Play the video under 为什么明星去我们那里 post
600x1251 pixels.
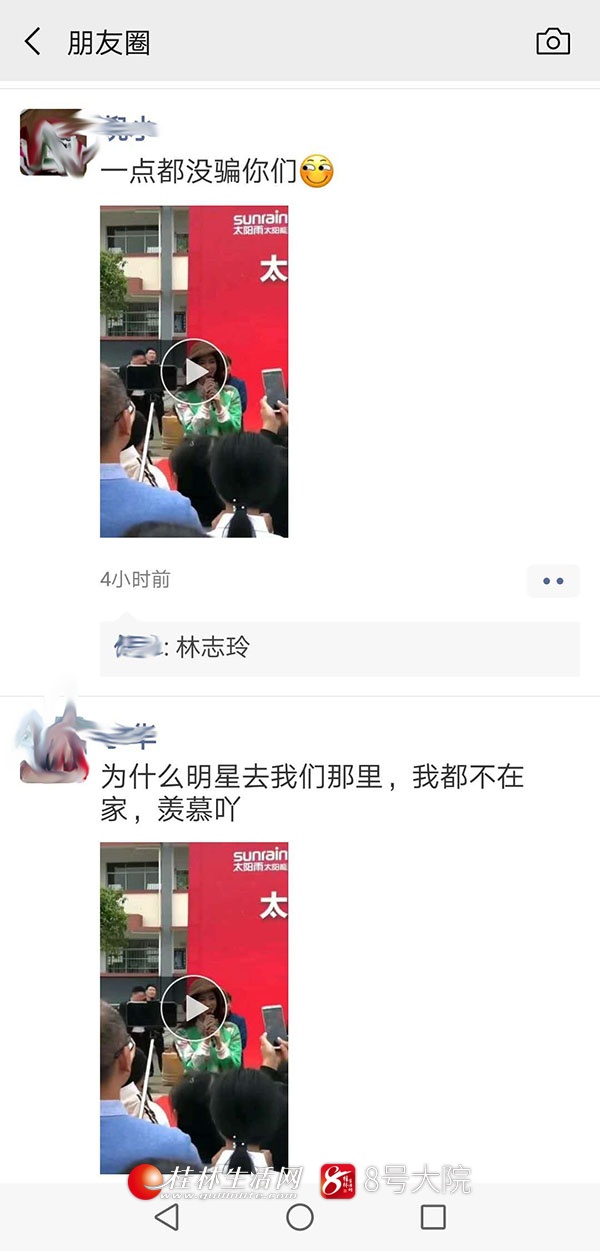pos(194,1008)
